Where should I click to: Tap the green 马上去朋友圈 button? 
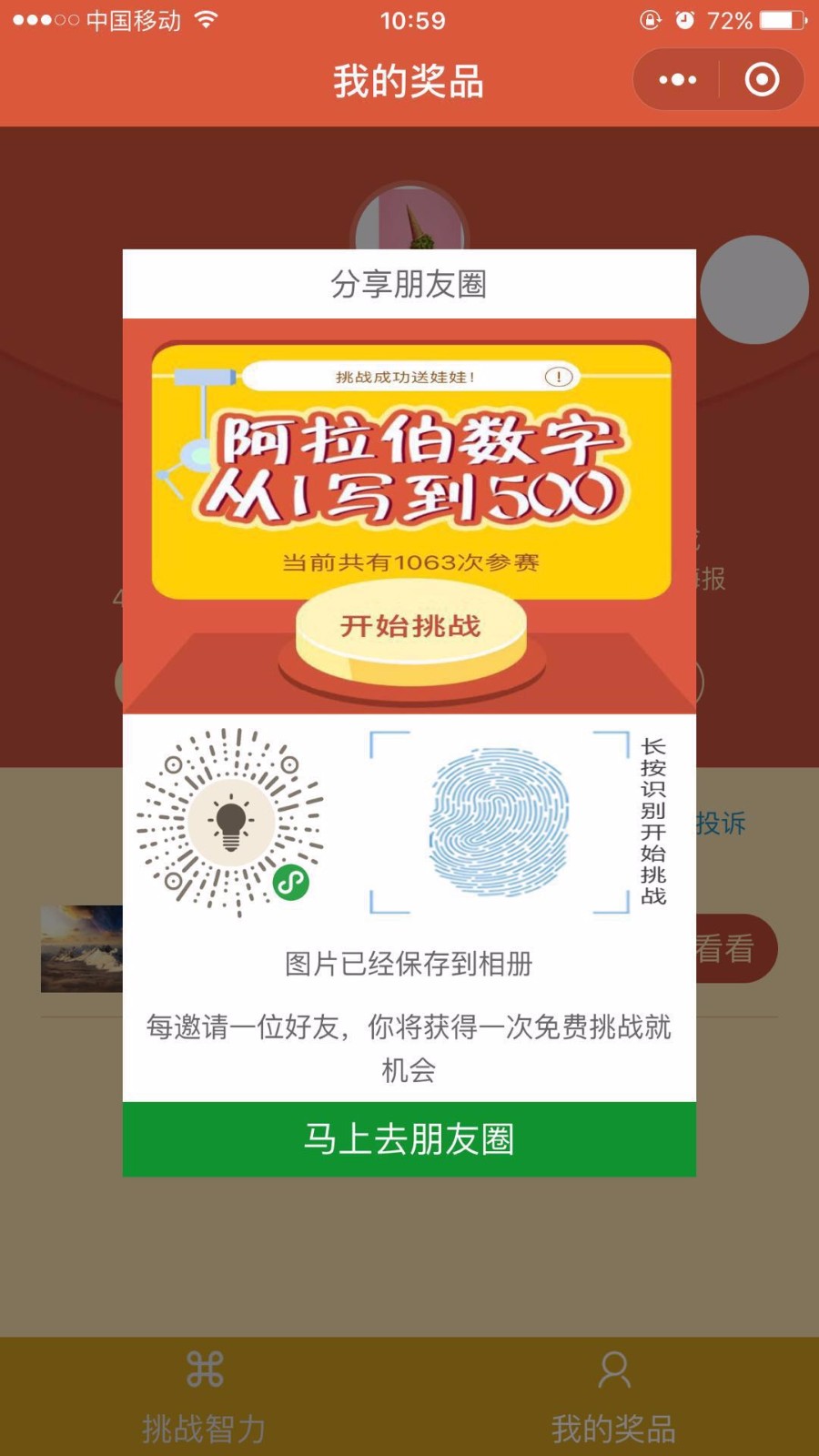[x=409, y=1139]
